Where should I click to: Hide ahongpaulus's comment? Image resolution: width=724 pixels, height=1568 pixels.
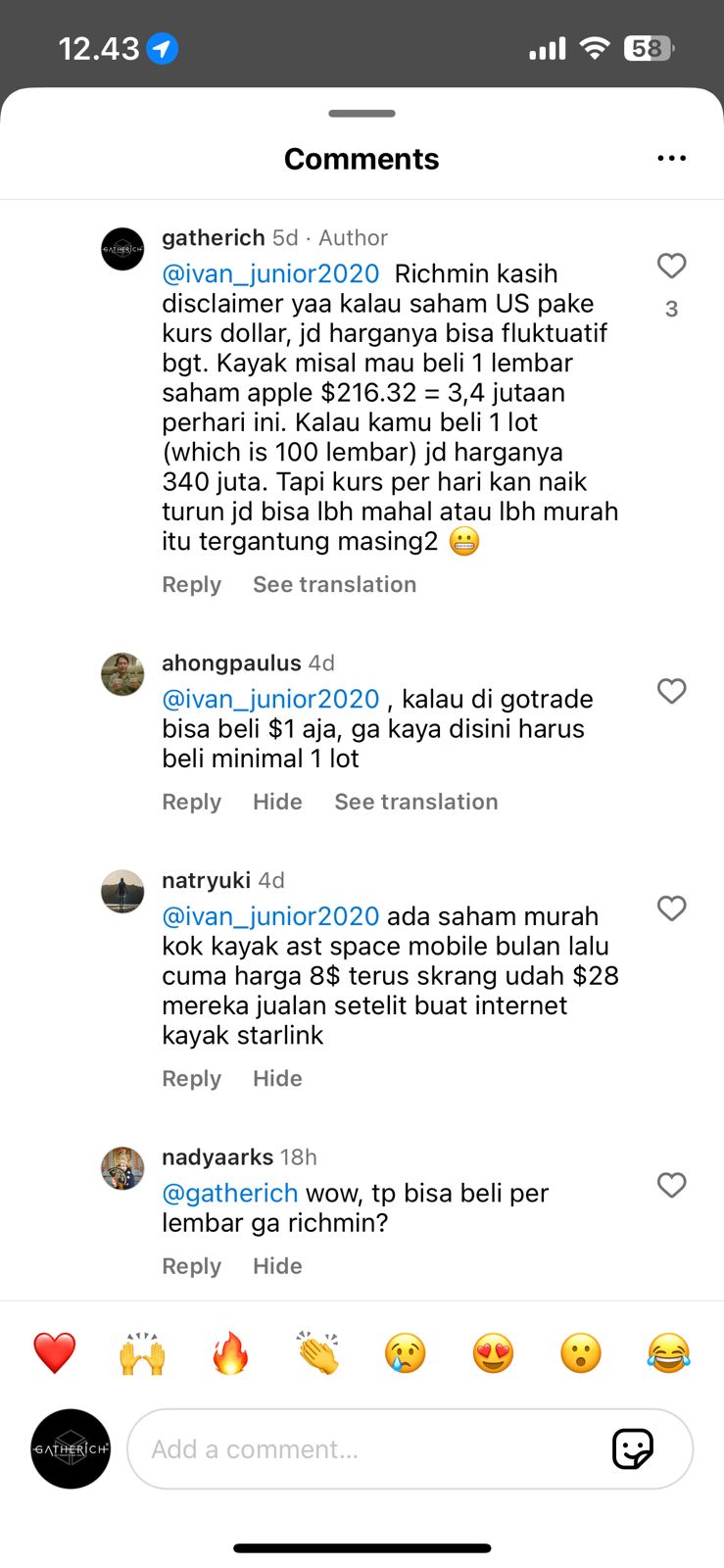click(x=277, y=803)
